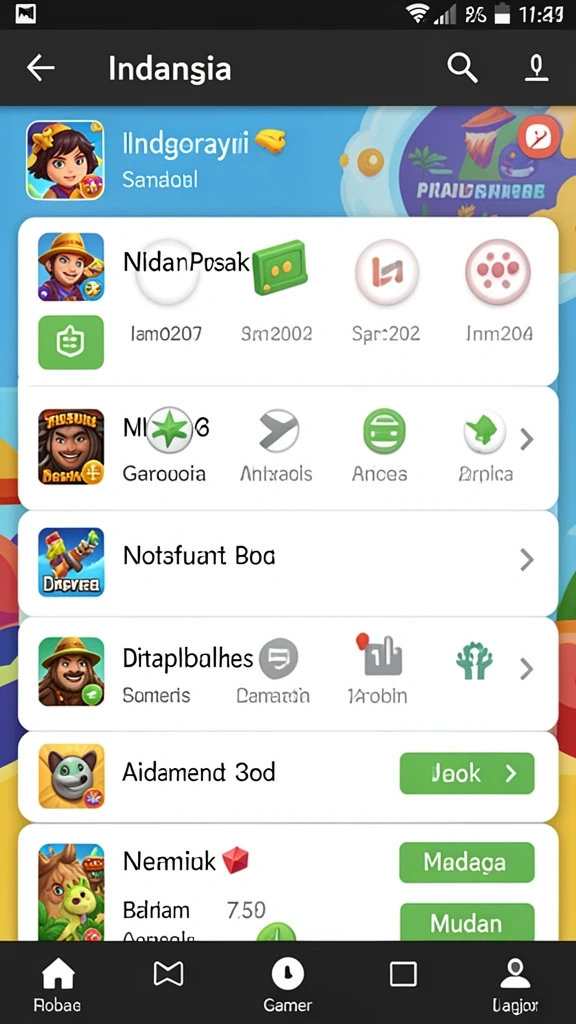
Task: Go back using the top arrow
Action: point(40,67)
